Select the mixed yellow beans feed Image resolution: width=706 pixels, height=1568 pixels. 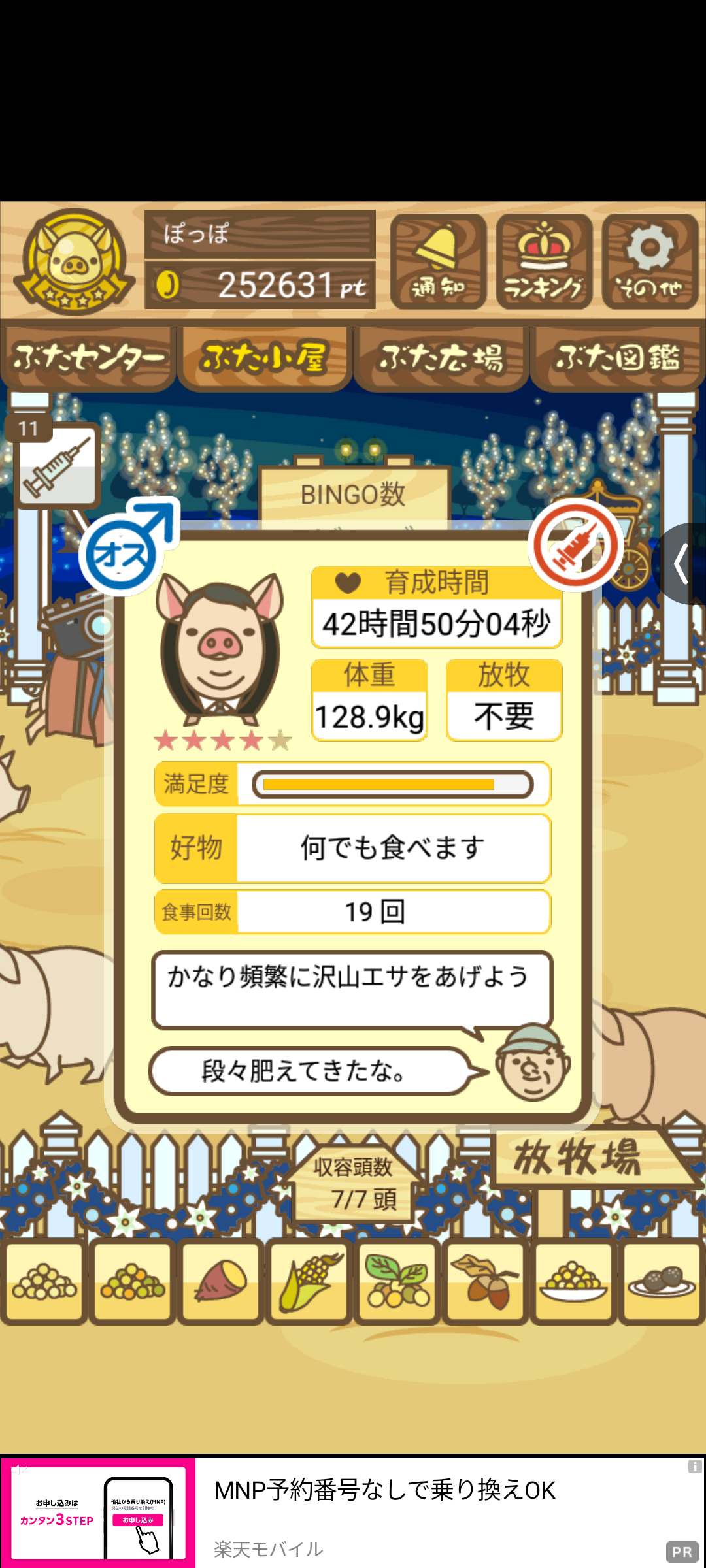tap(133, 1282)
